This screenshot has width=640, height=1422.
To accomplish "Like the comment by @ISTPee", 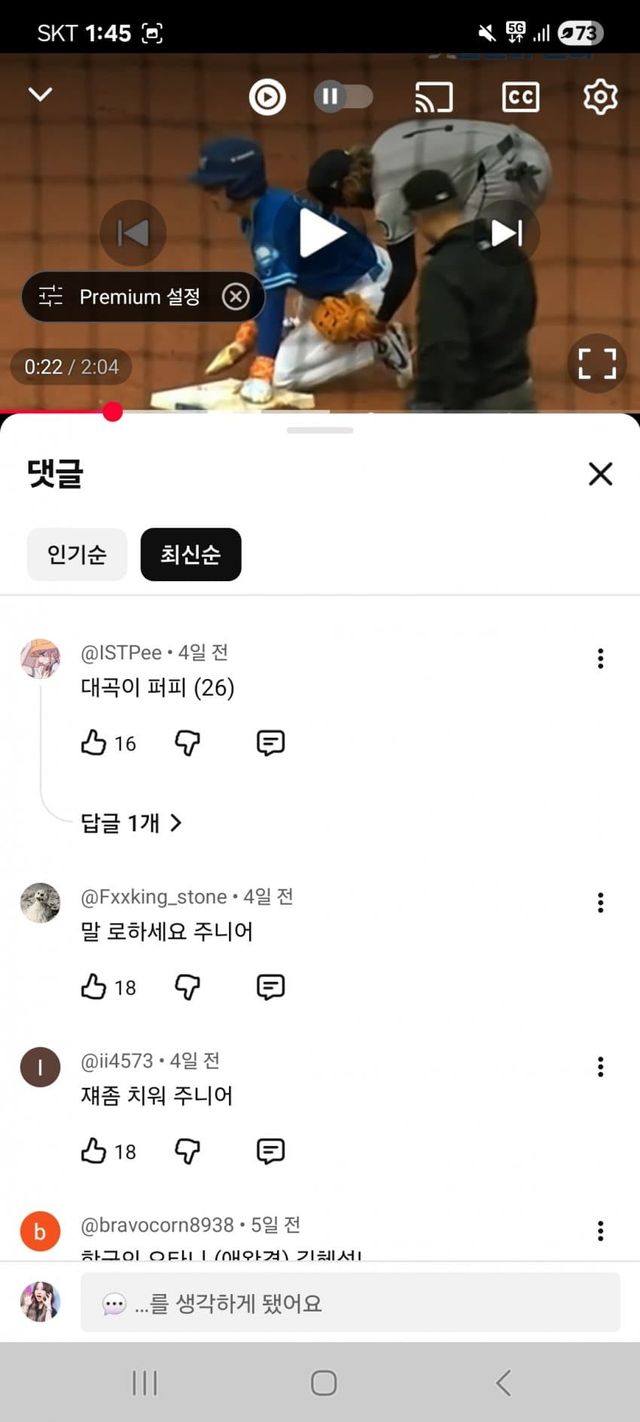I will (94, 743).
